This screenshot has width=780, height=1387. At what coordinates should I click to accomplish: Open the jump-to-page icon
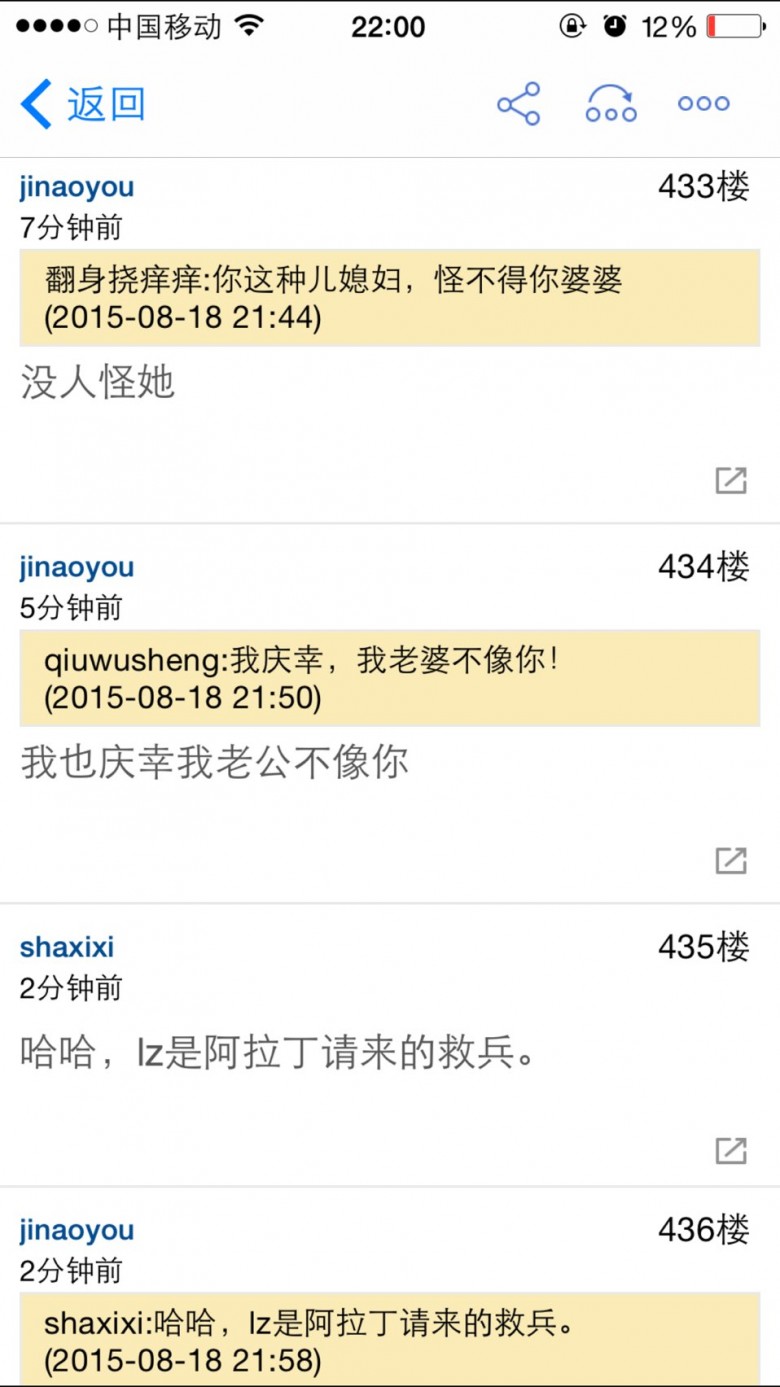point(611,104)
